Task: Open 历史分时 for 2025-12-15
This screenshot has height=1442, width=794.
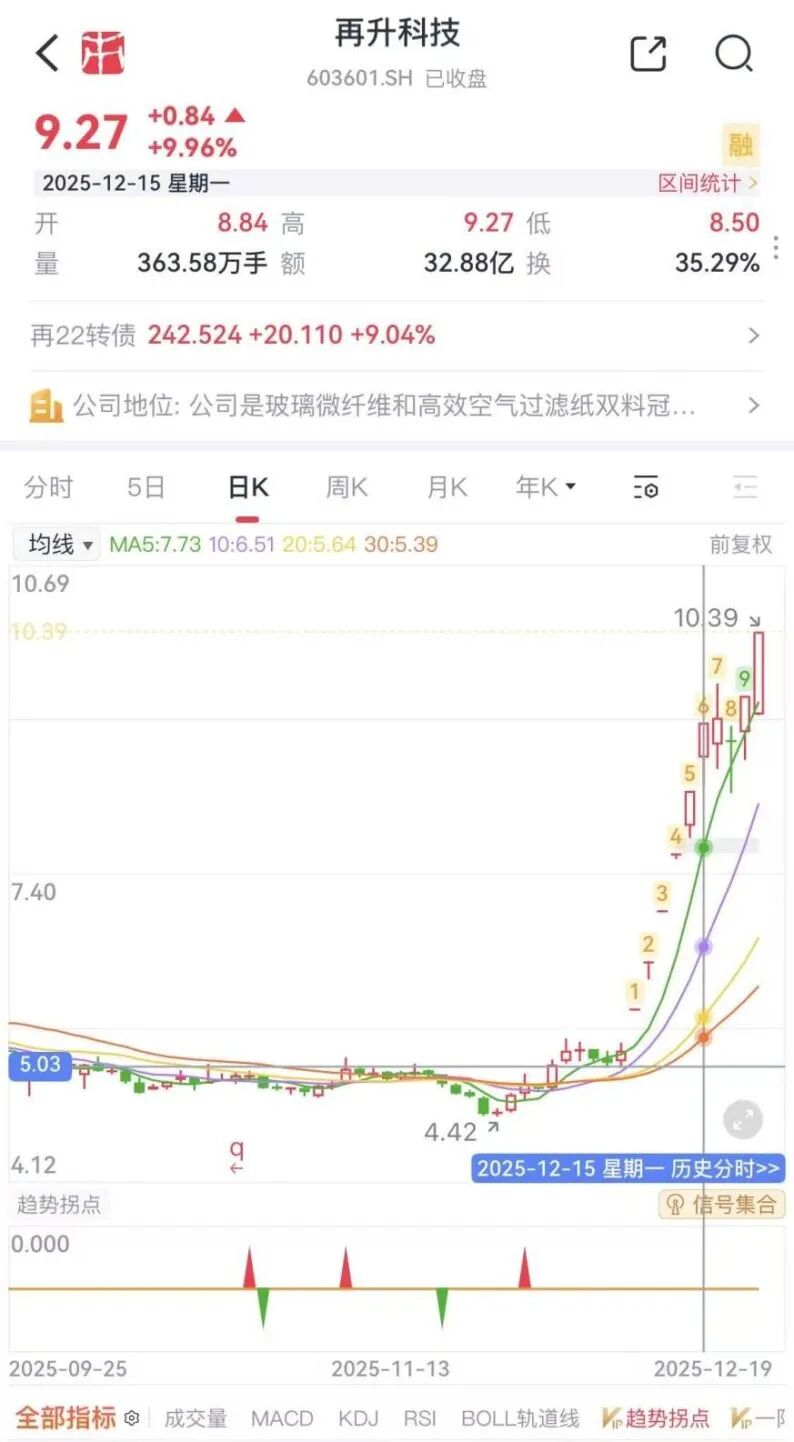Action: coord(629,1169)
